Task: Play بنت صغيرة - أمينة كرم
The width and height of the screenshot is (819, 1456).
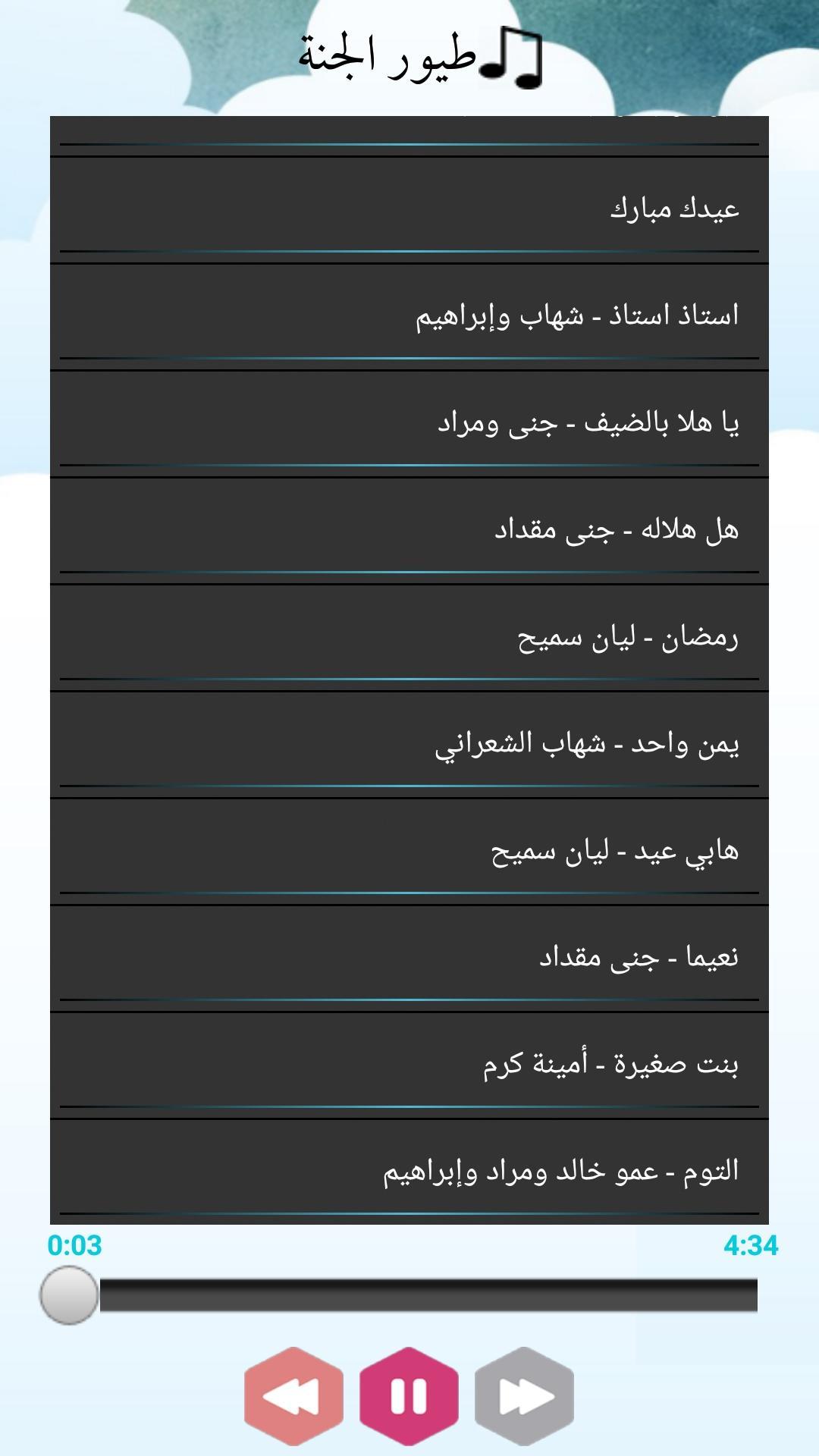Action: [409, 1065]
